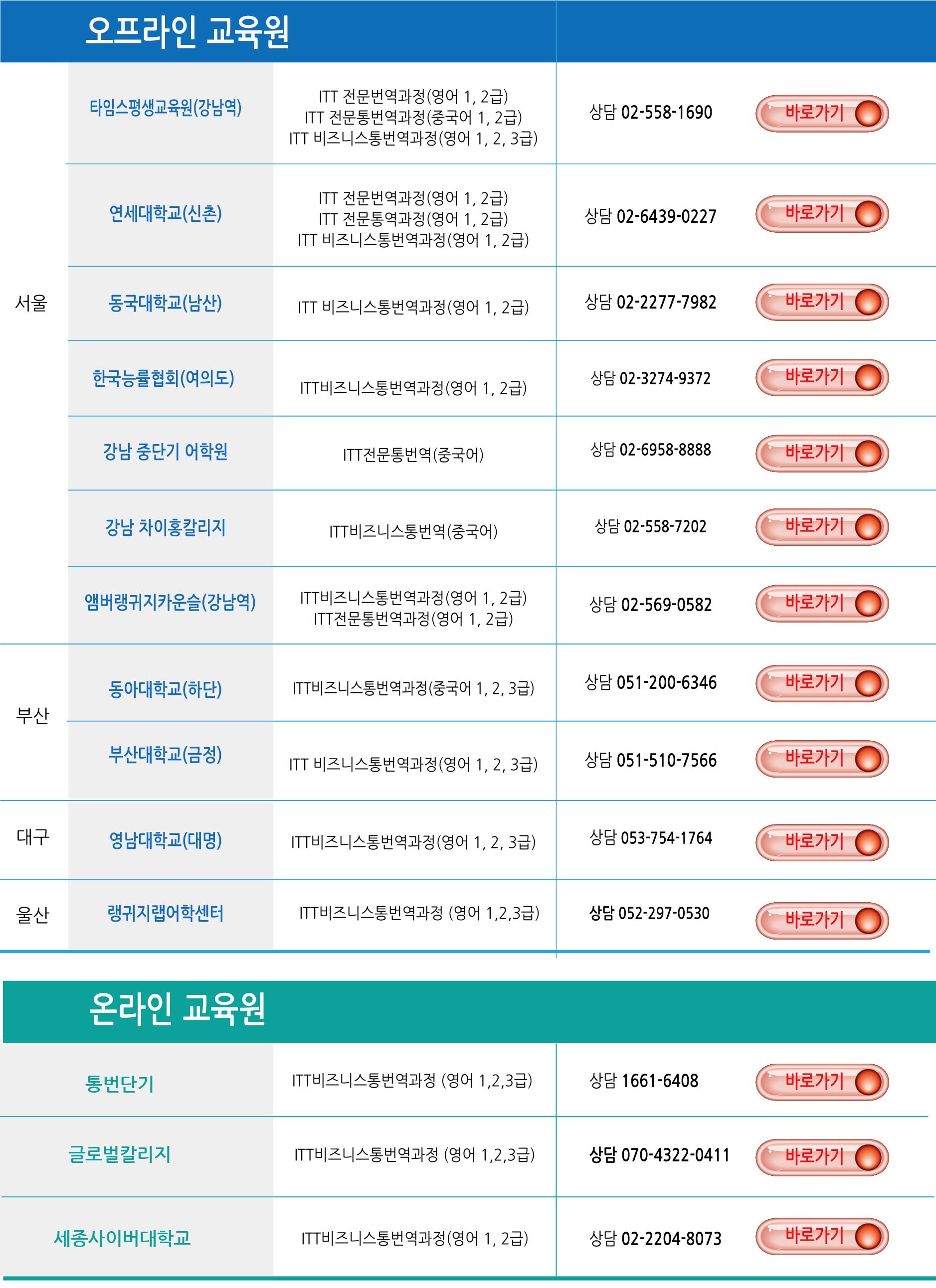Open online course 통번단기 바로가기

click(x=821, y=1082)
